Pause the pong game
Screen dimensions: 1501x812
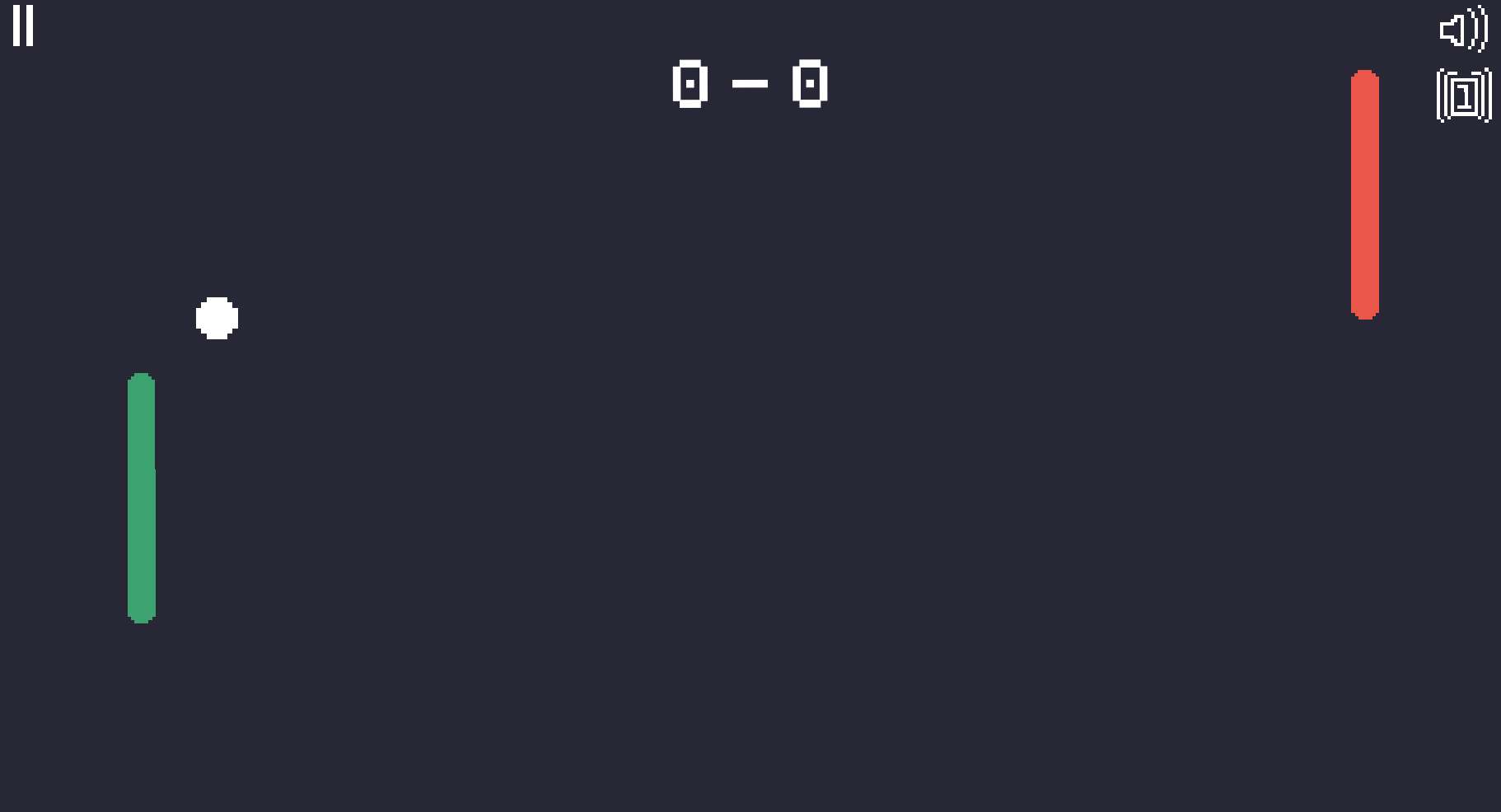(x=23, y=26)
